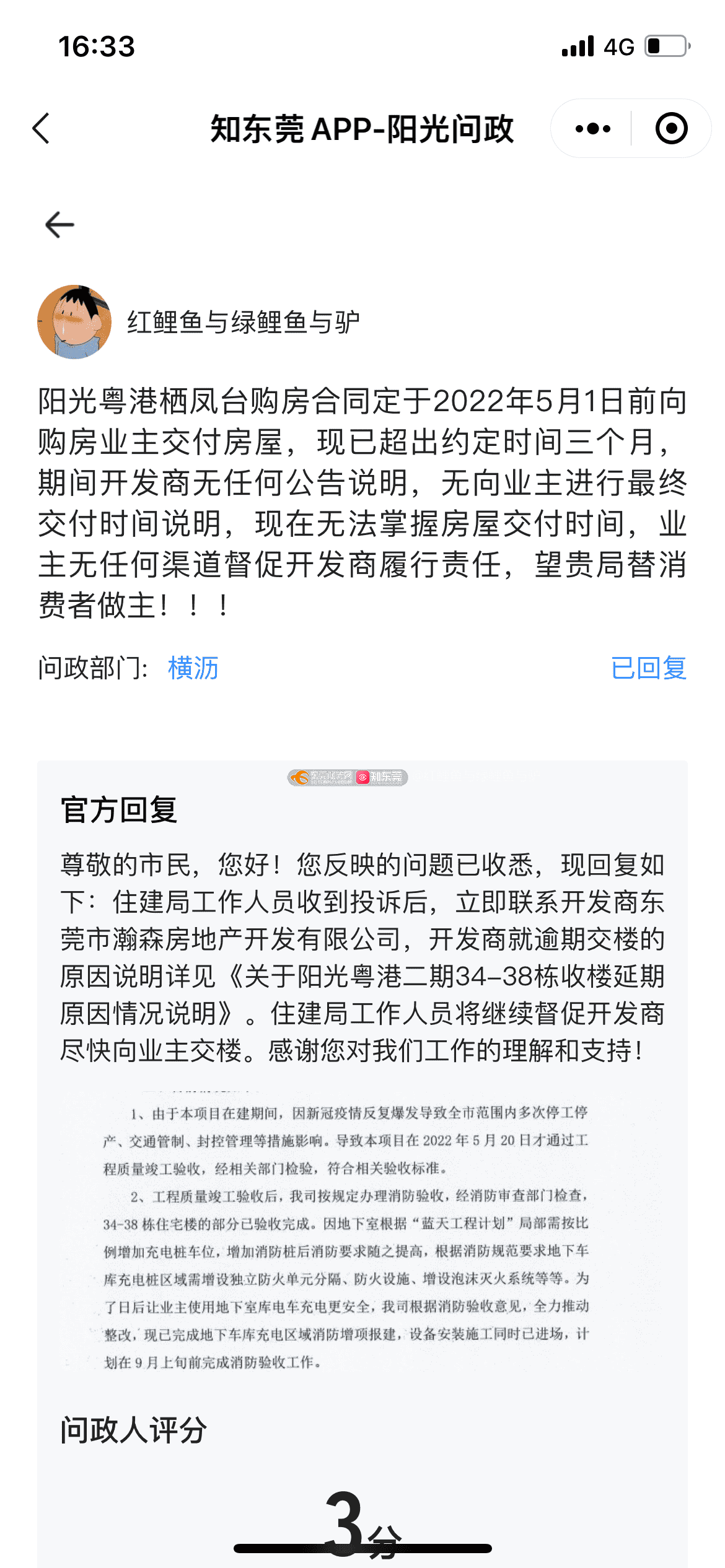View the attached explanation document image
Image resolution: width=725 pixels, height=1568 pixels.
click(x=346, y=1235)
